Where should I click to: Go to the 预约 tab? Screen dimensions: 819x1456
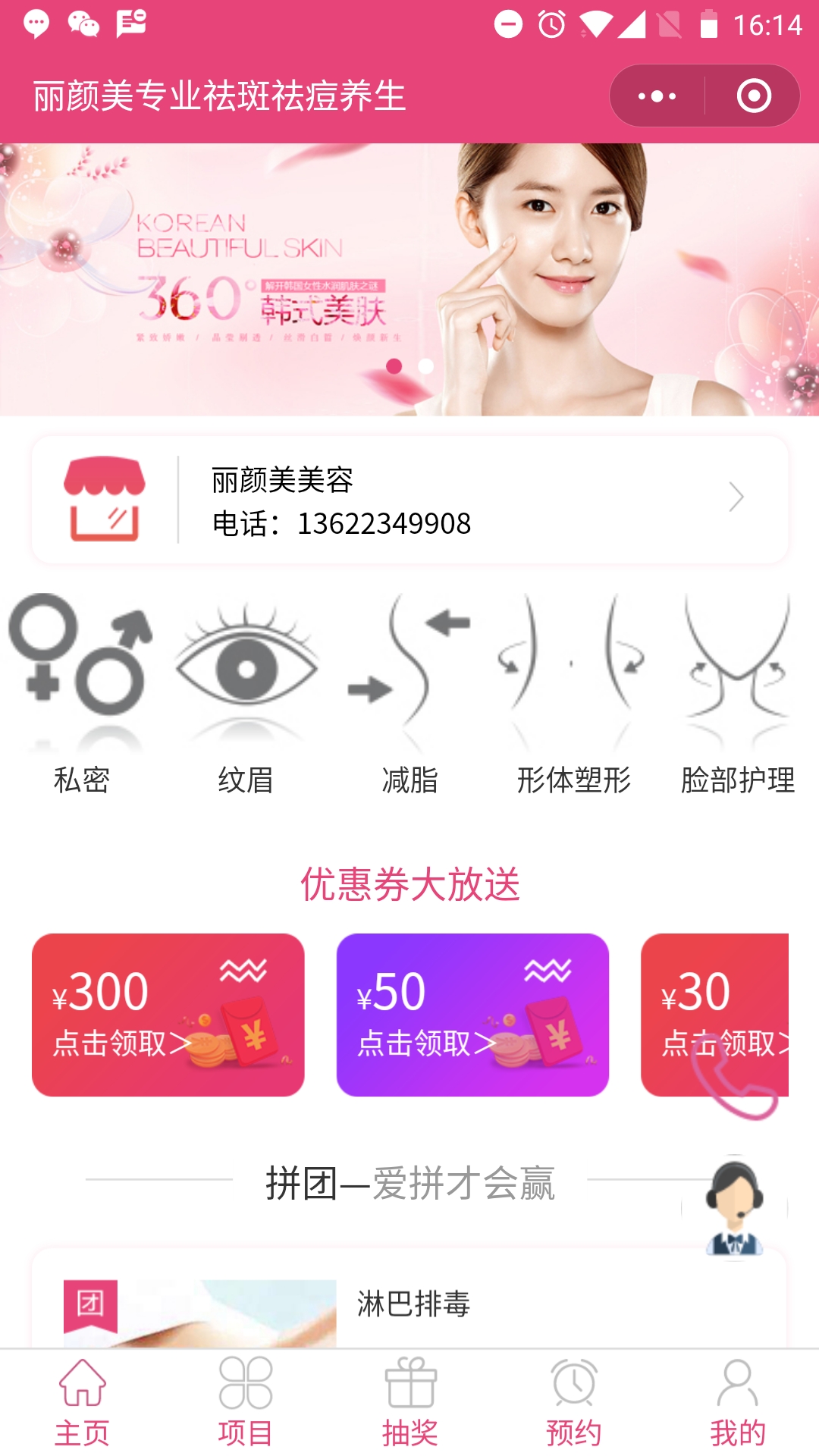click(573, 1403)
